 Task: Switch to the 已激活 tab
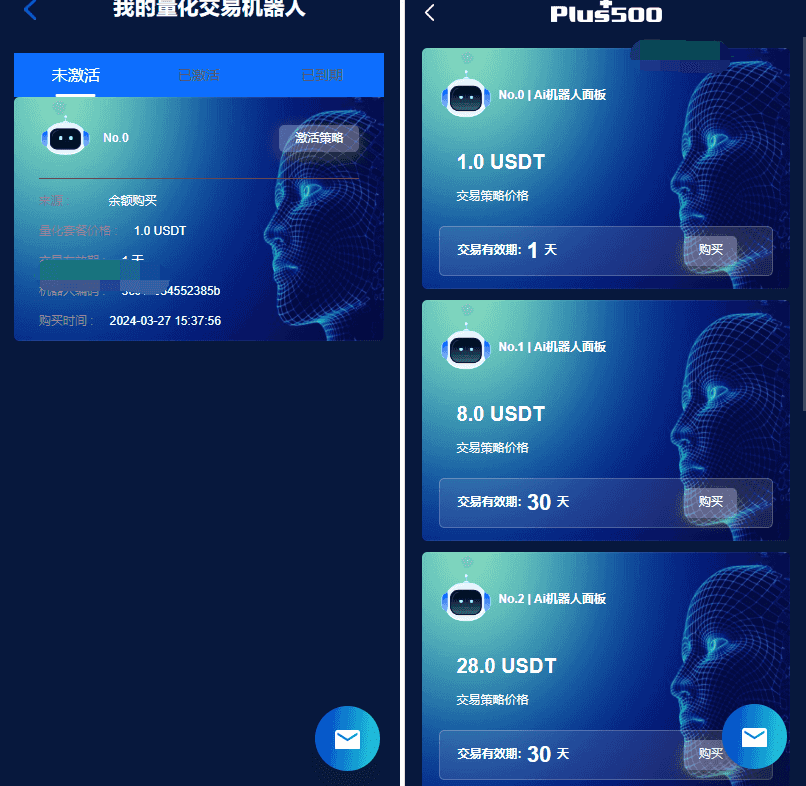point(199,75)
